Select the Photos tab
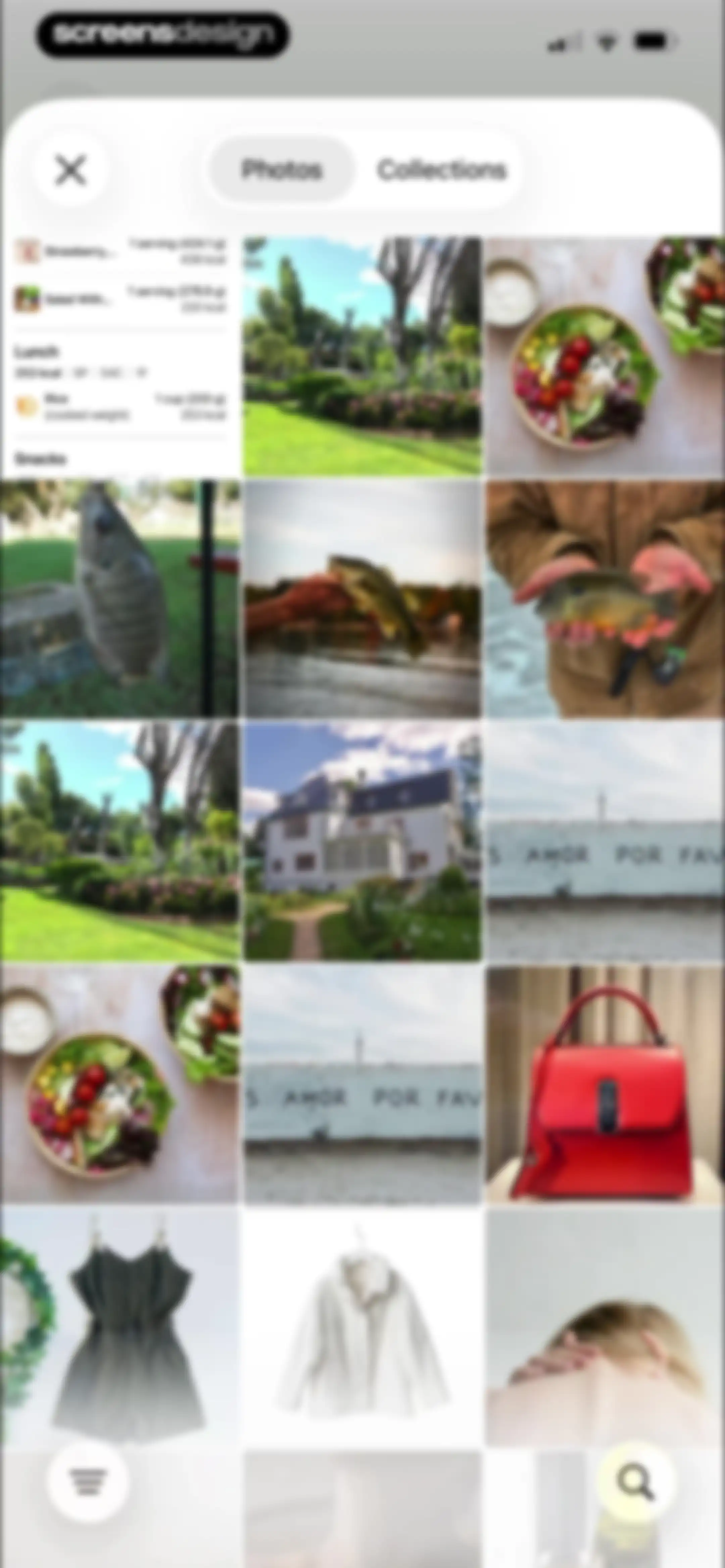This screenshot has width=725, height=1568. pyautogui.click(x=282, y=169)
